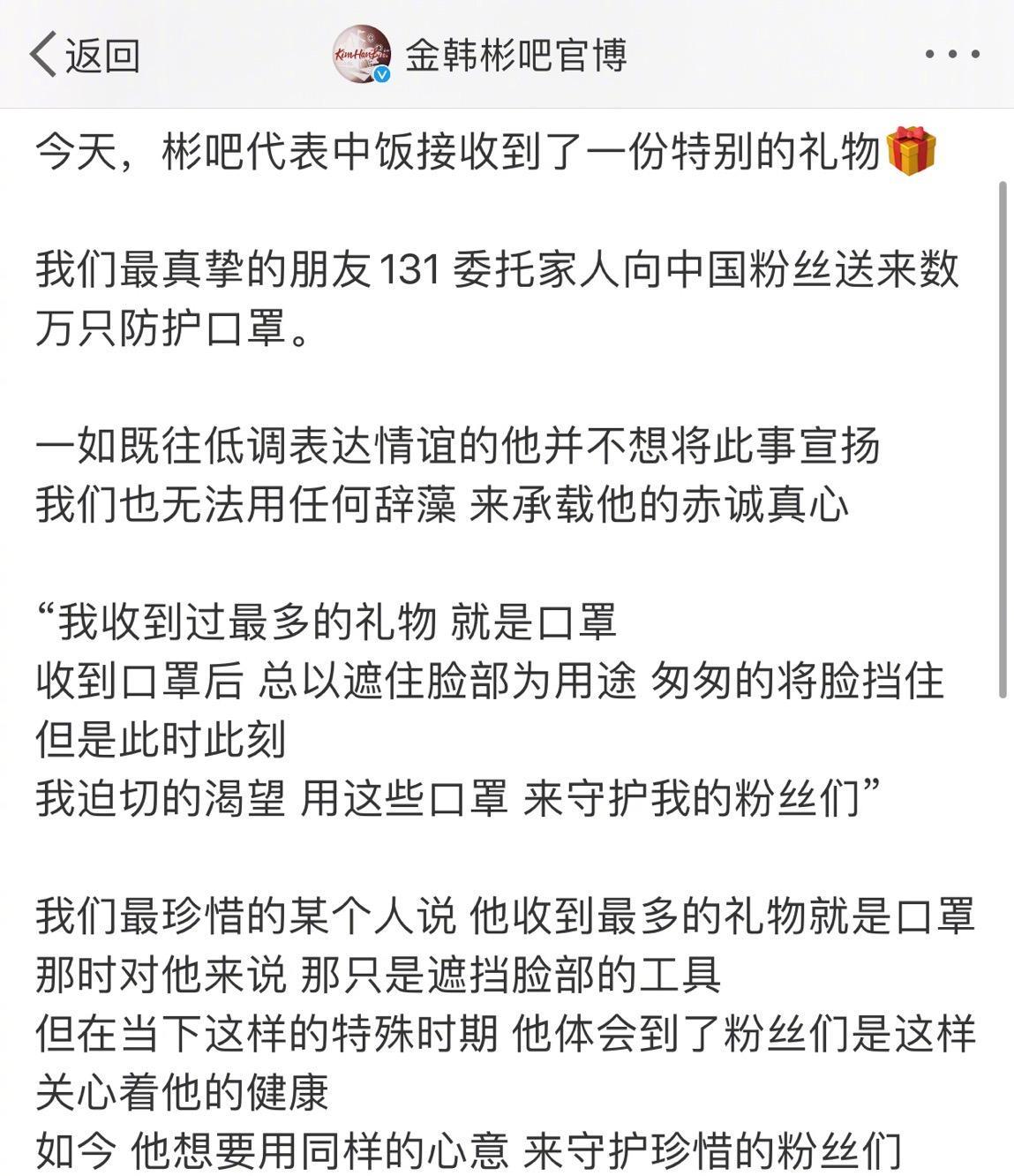Open 金韩彬吧官博 profile from header
Image resolution: width=1014 pixels, height=1176 pixels.
click(x=515, y=55)
